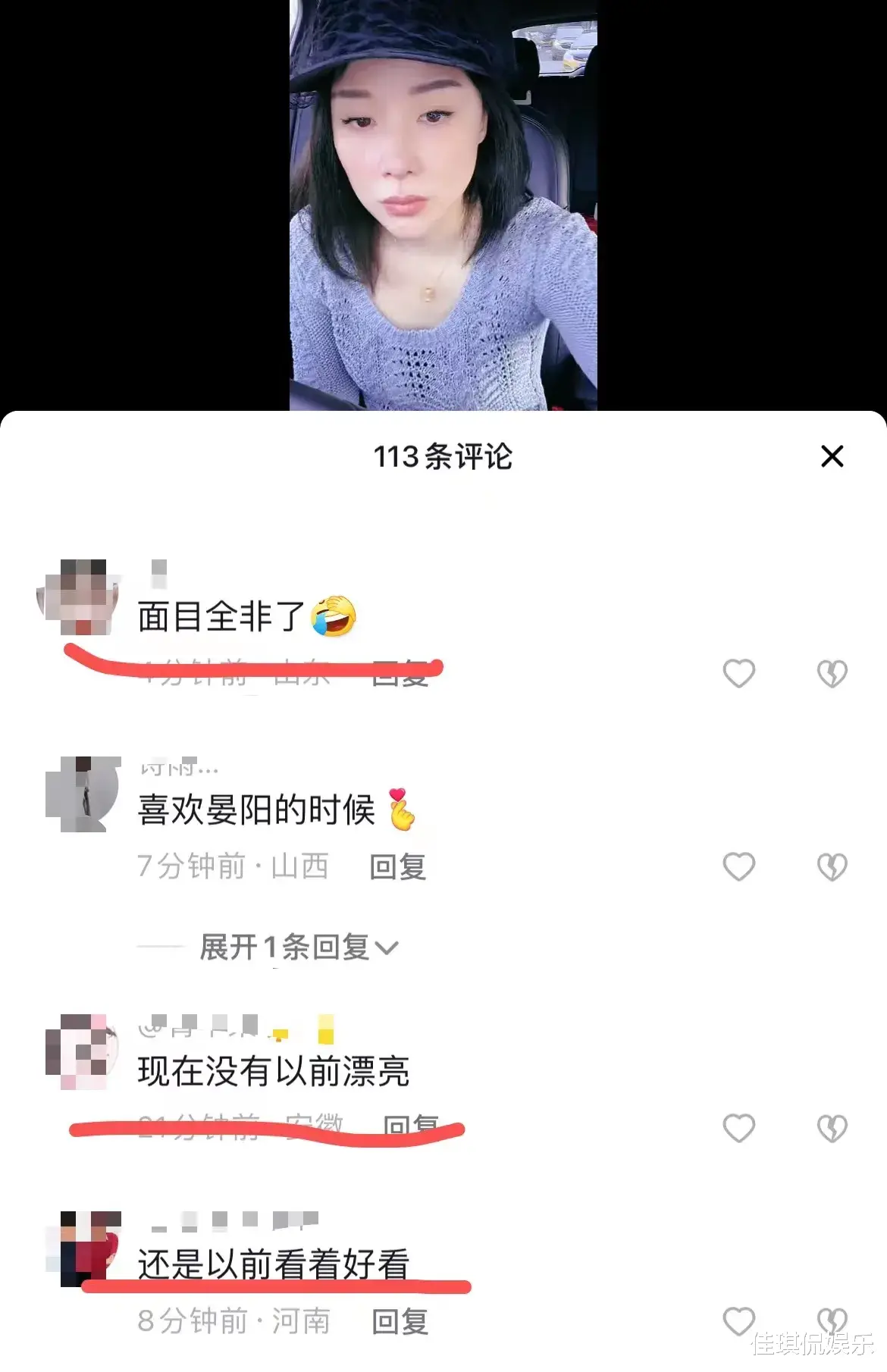Screen dimensions: 887x1372
Task: Toggle the like on the "现在没有以前漂亮" comment
Action: point(738,1129)
